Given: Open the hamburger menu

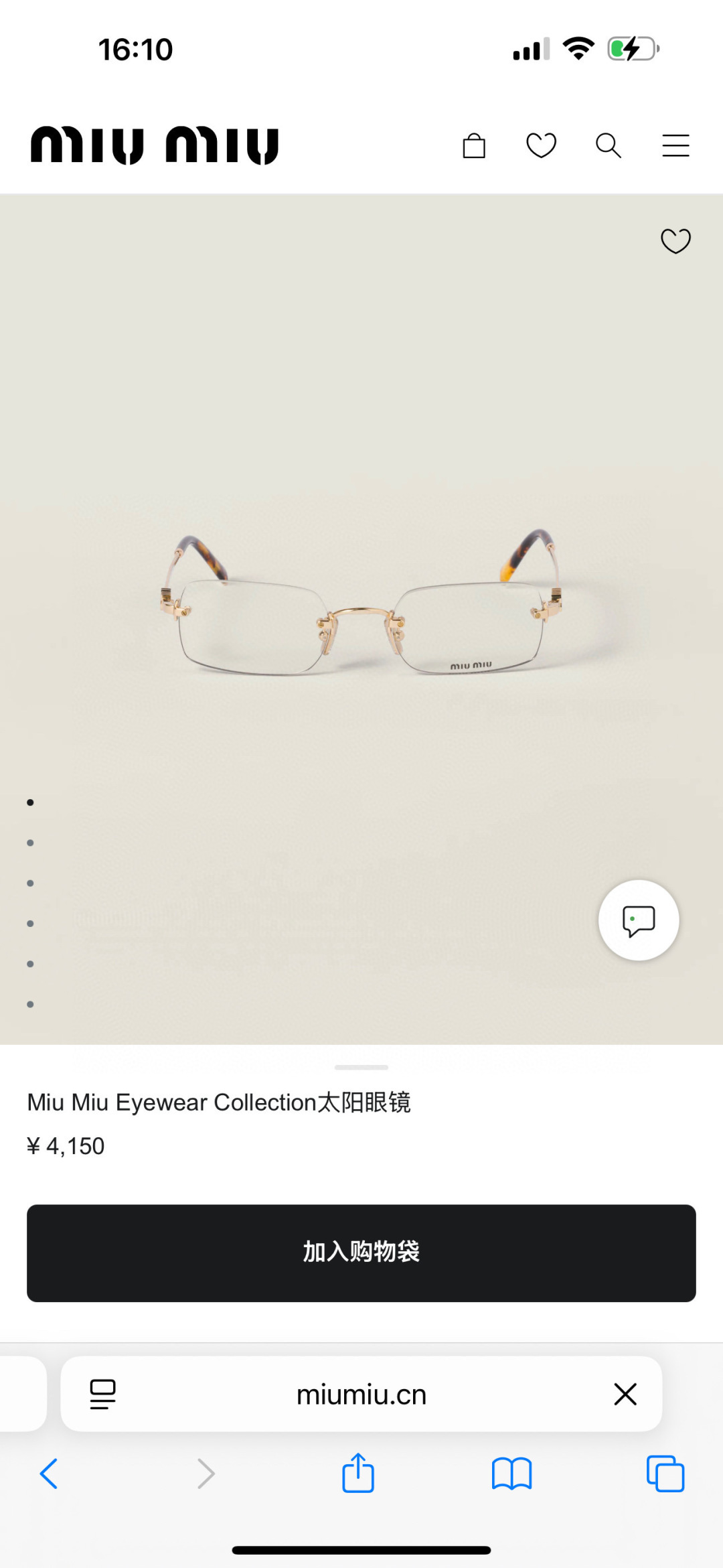Looking at the screenshot, I should [675, 145].
